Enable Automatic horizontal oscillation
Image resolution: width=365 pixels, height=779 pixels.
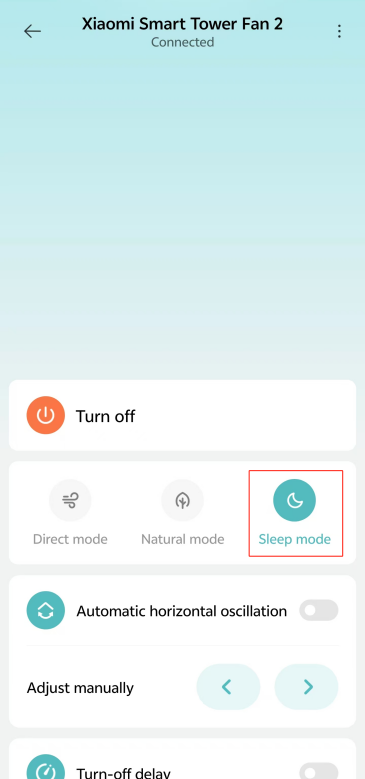tap(318, 610)
